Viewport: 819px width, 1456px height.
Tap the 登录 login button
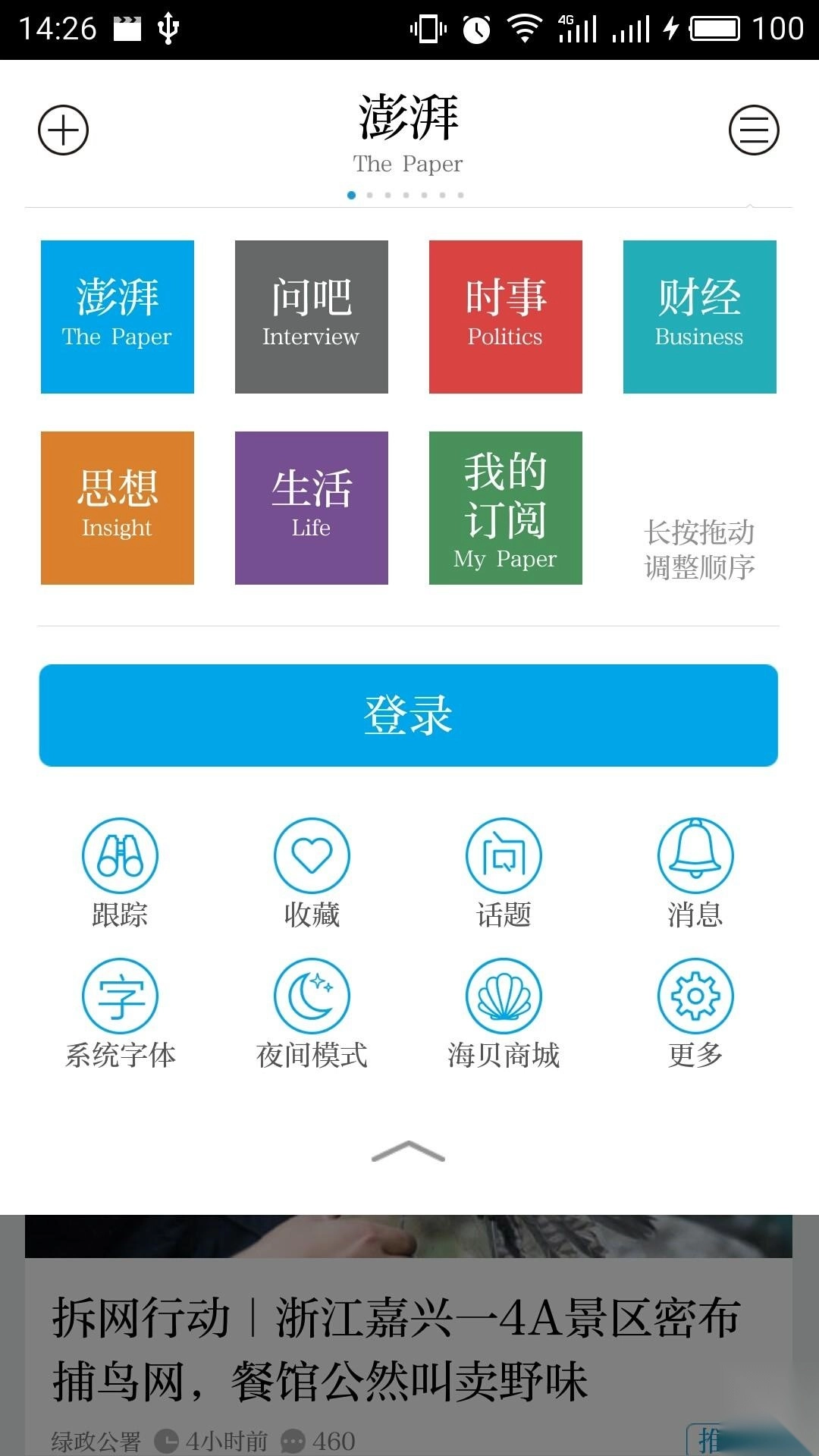click(409, 715)
